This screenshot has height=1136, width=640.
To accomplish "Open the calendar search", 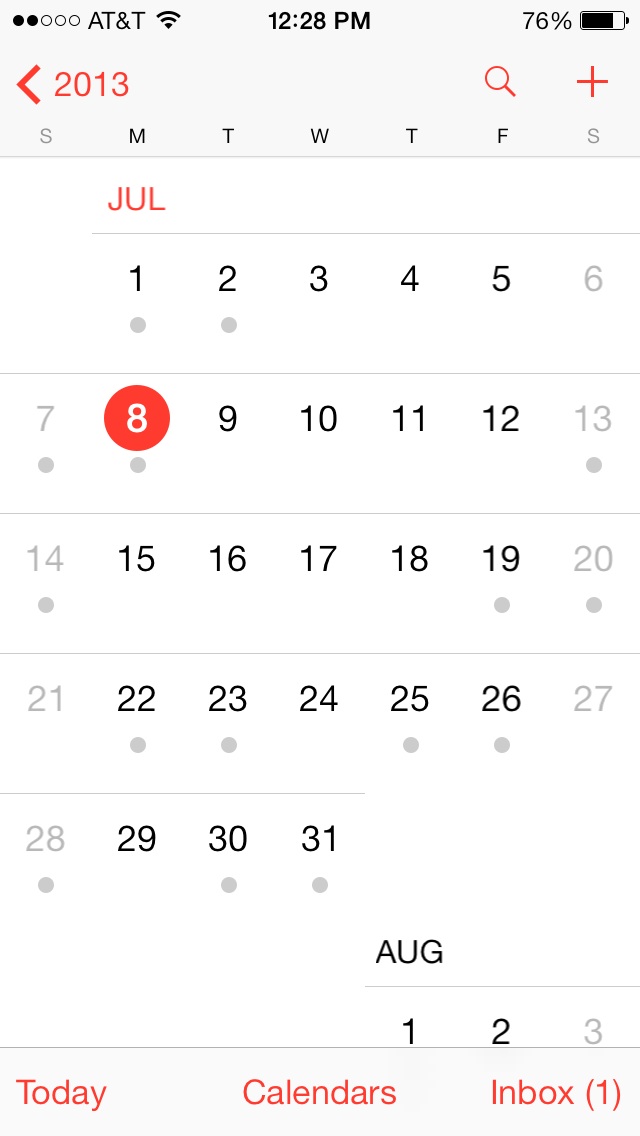I will click(500, 82).
